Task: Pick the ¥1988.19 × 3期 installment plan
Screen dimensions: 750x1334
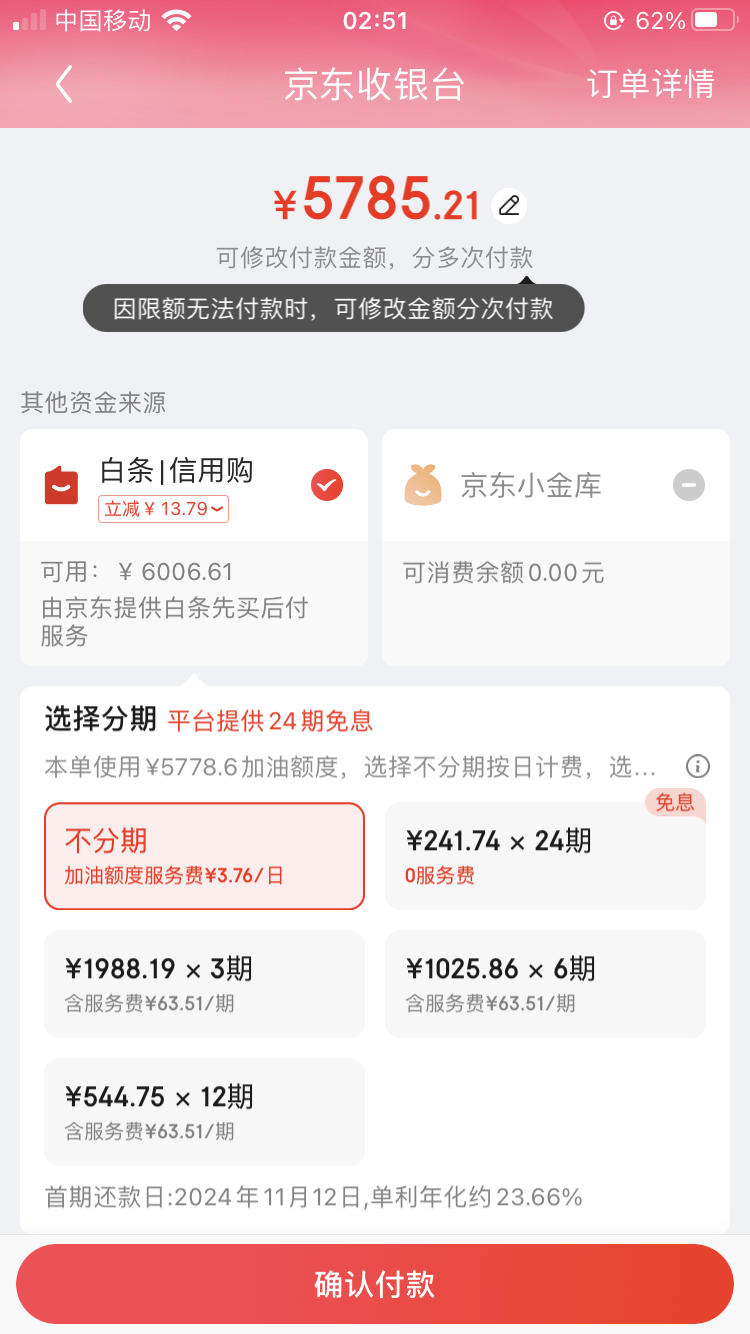Action: pos(204,984)
